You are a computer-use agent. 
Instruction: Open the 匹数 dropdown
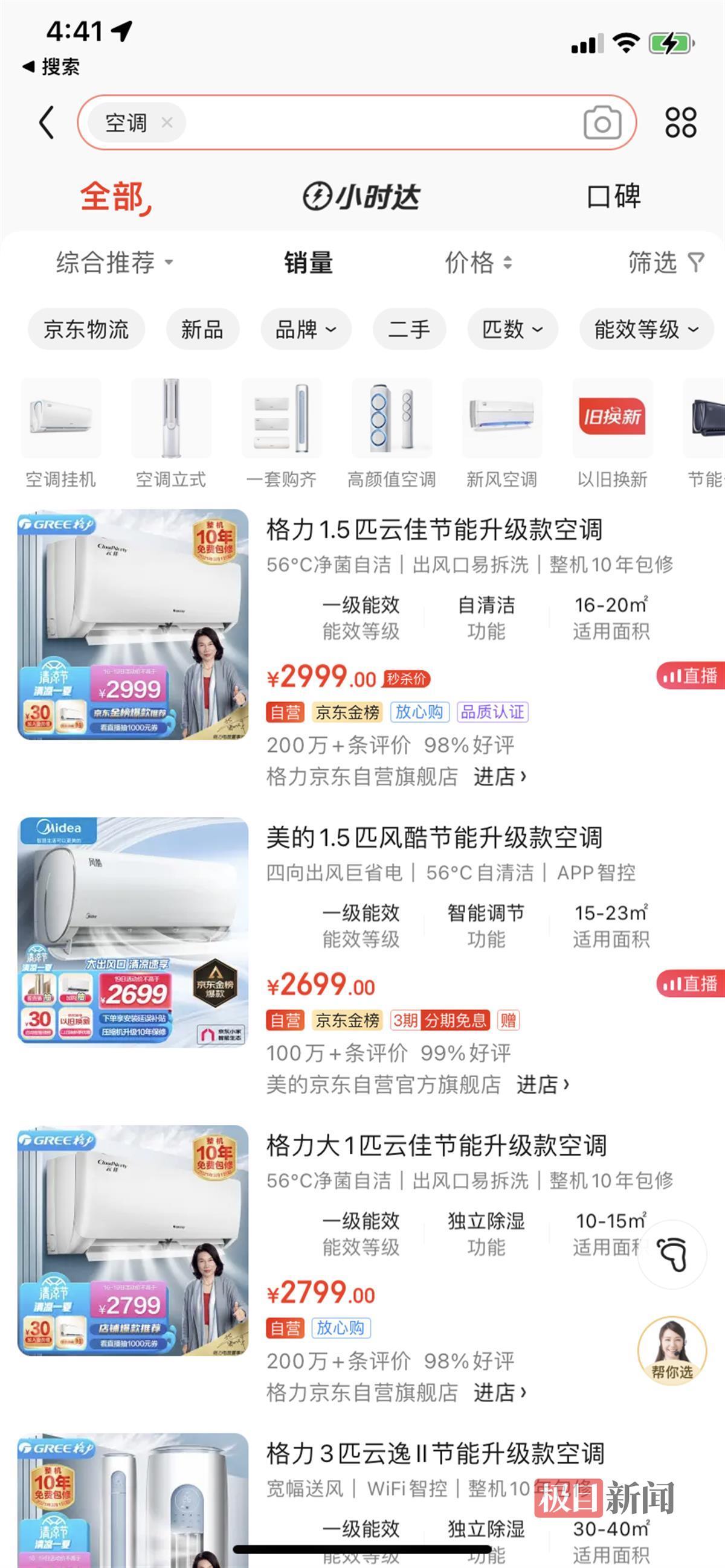point(512,328)
